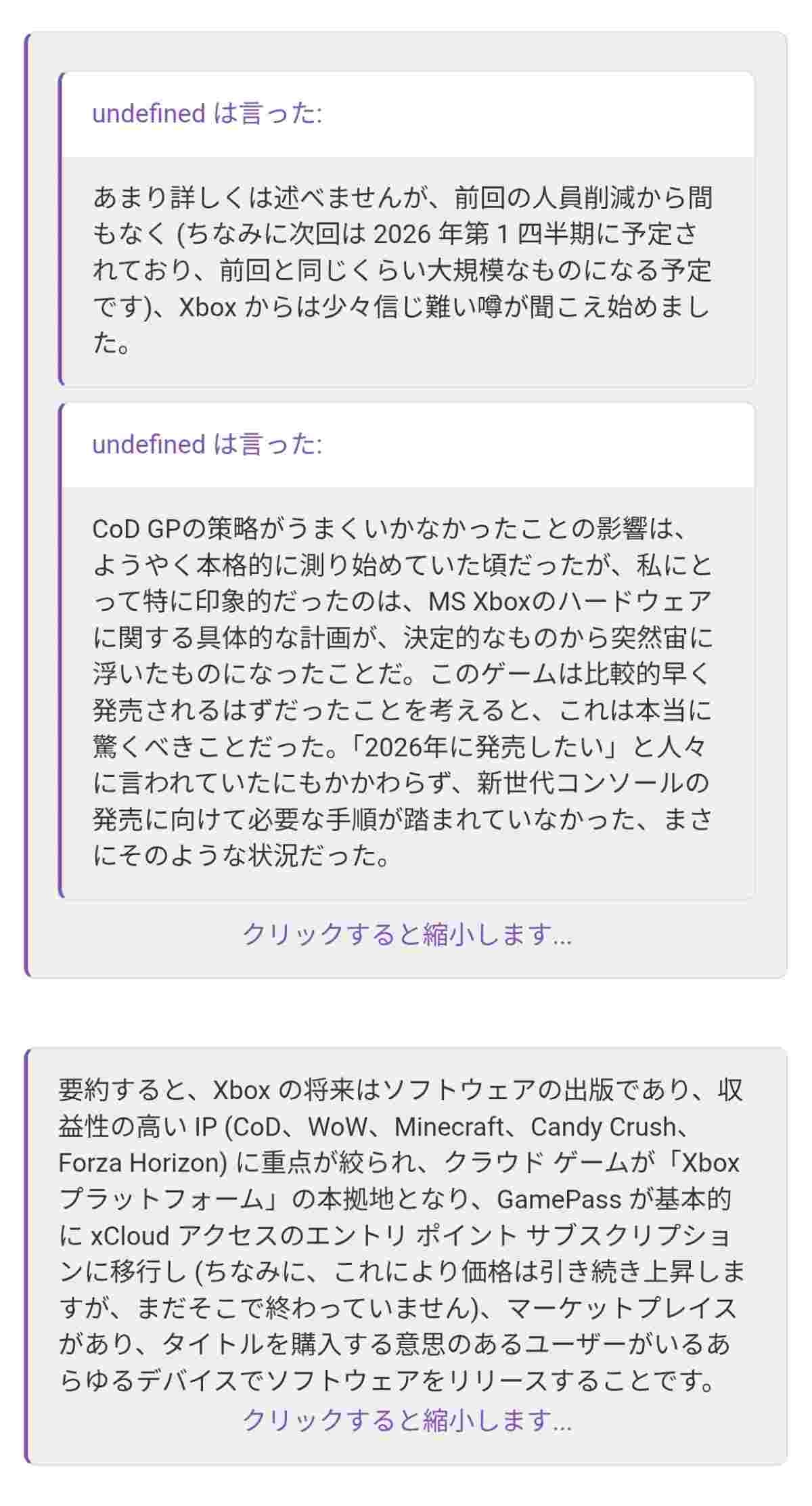Screen dimensions: 812x1506
Task: Collapse the quote block containing the CoD GP post
Action: (x=407, y=934)
